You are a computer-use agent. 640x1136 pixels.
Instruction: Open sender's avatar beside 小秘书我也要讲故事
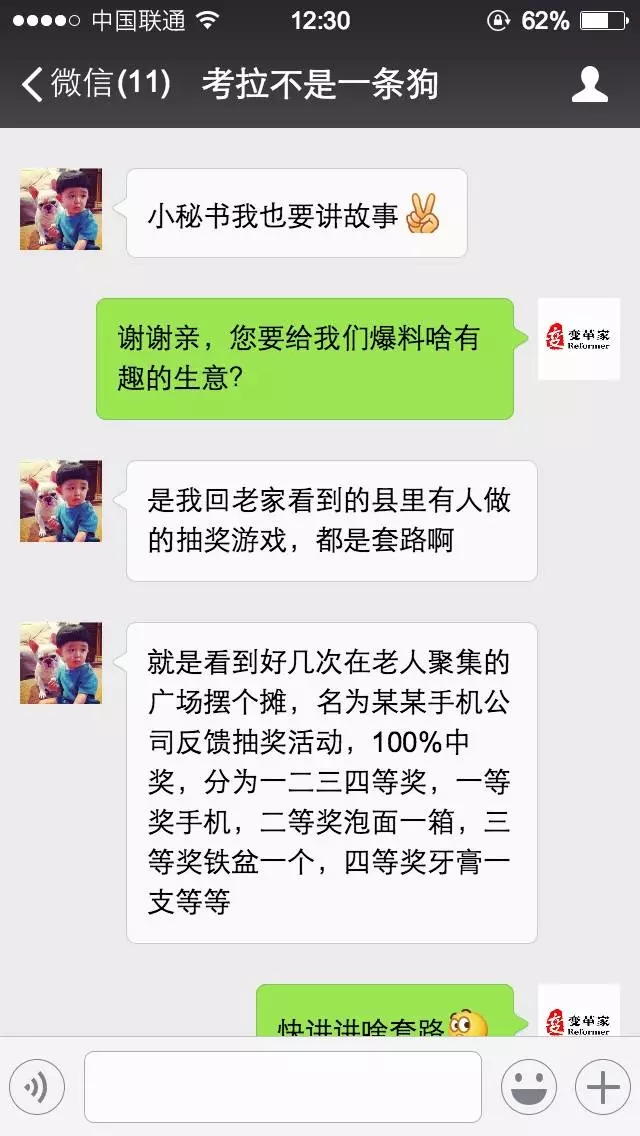(61, 209)
